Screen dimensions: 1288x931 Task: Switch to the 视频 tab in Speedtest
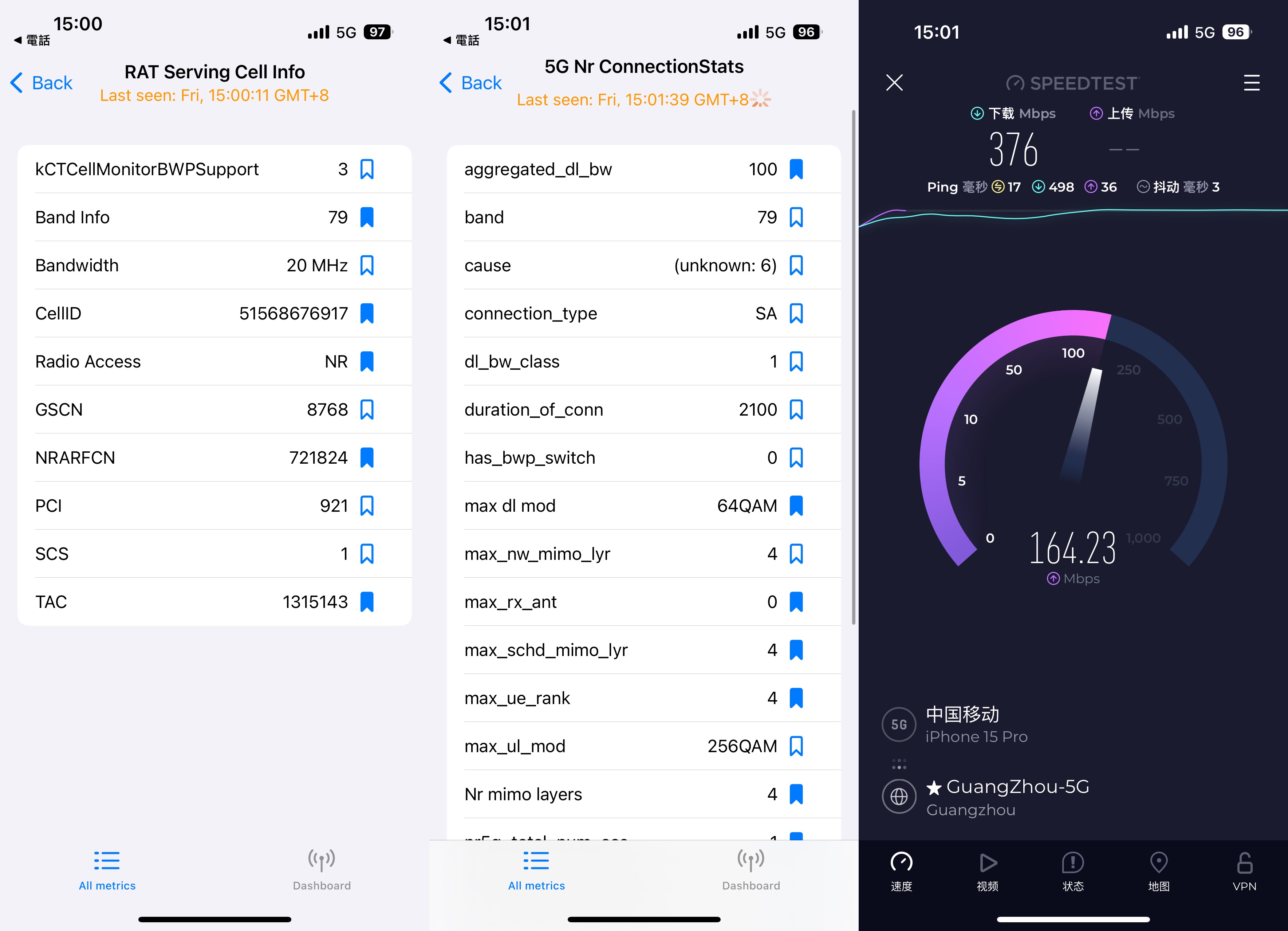988,871
